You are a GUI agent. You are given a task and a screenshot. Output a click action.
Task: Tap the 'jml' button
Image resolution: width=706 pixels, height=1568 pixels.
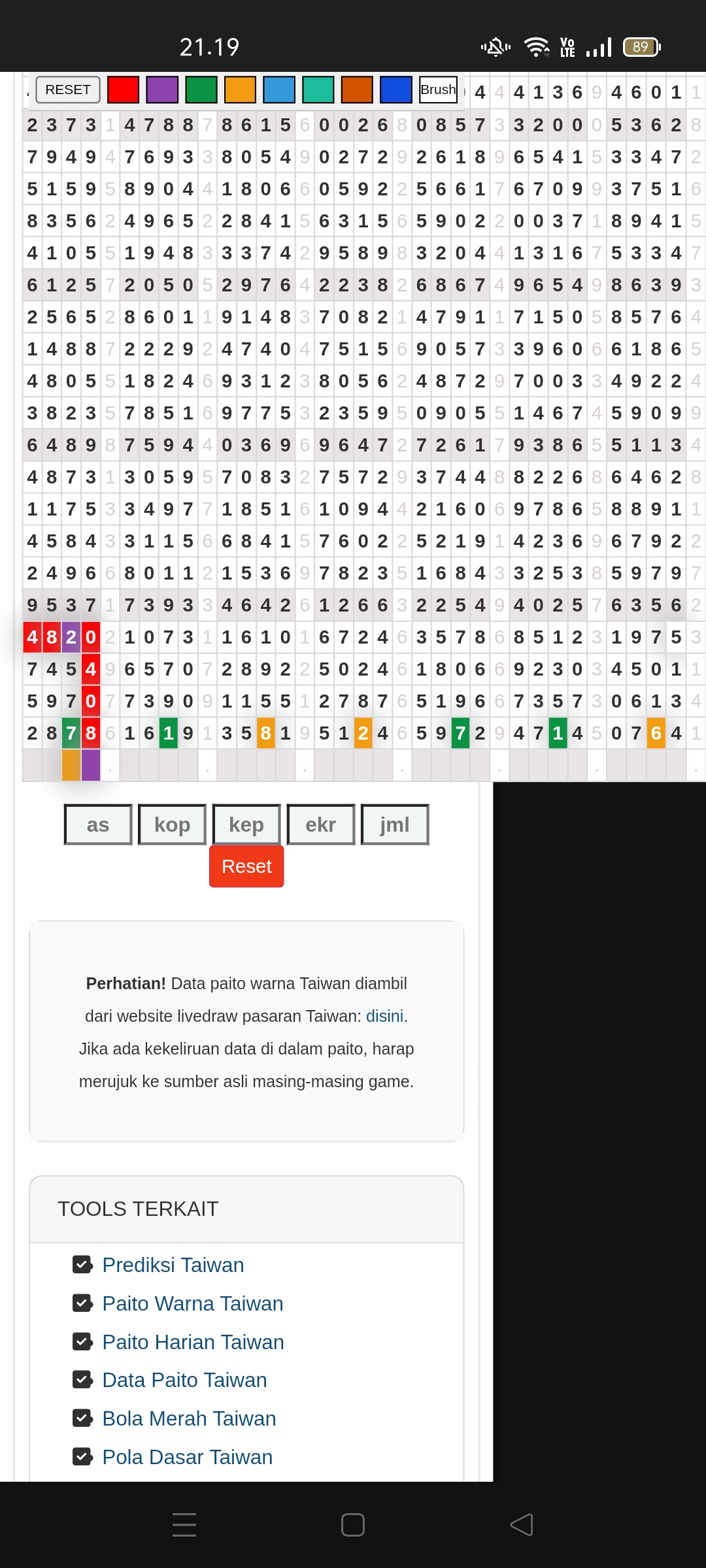395,825
